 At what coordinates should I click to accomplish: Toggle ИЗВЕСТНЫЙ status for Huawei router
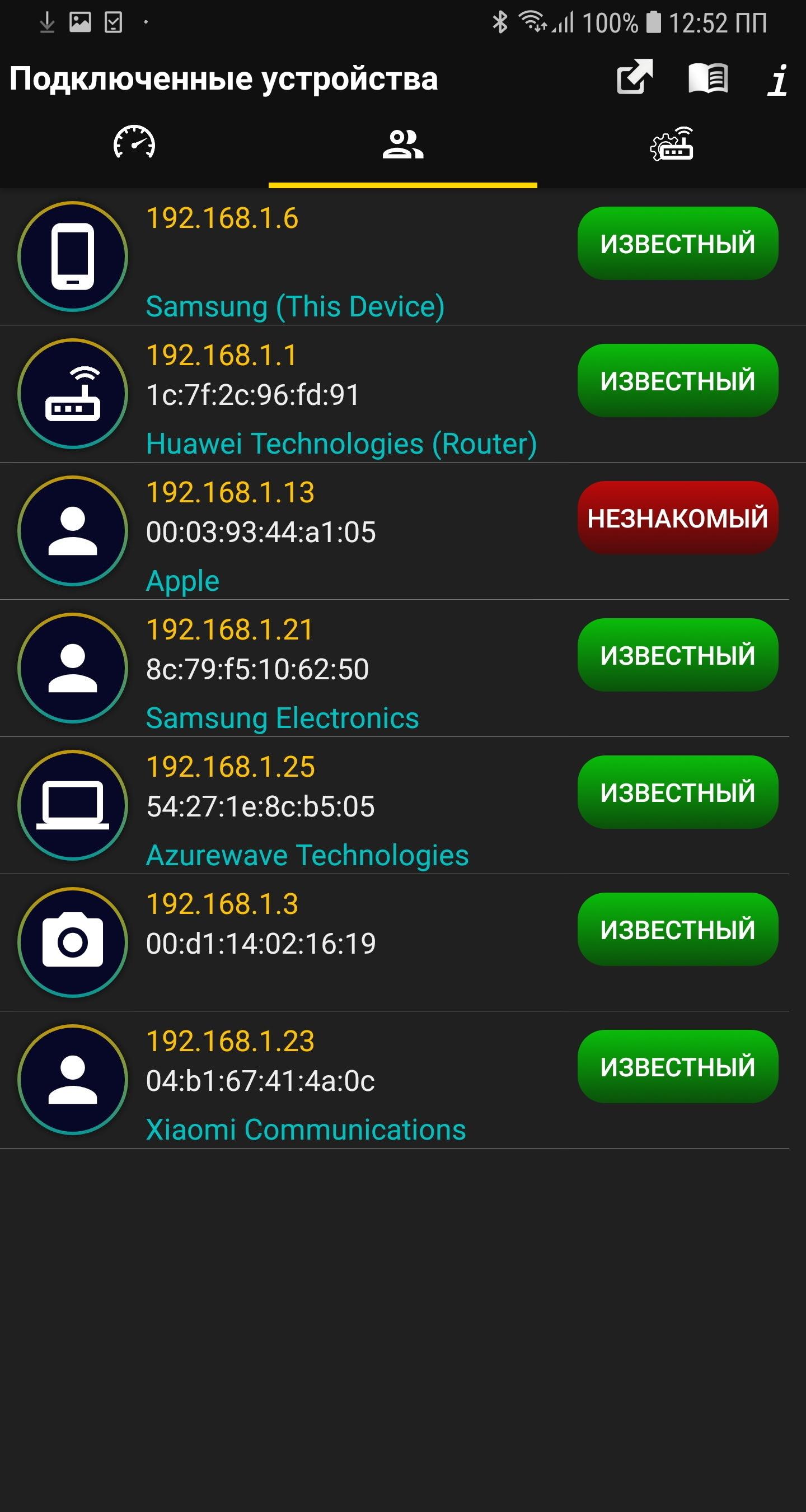tap(677, 380)
